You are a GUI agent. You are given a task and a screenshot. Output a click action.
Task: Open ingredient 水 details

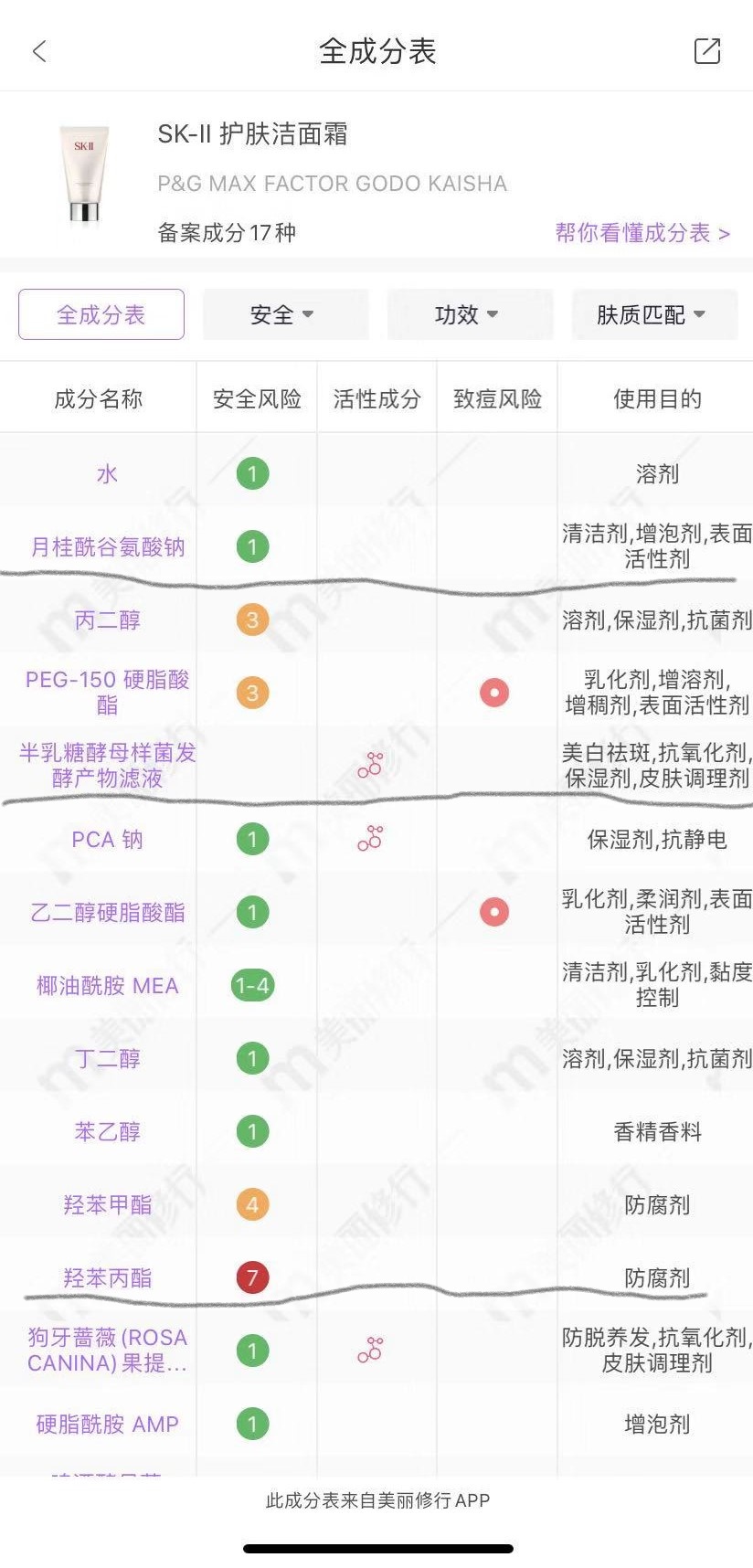pos(107,474)
